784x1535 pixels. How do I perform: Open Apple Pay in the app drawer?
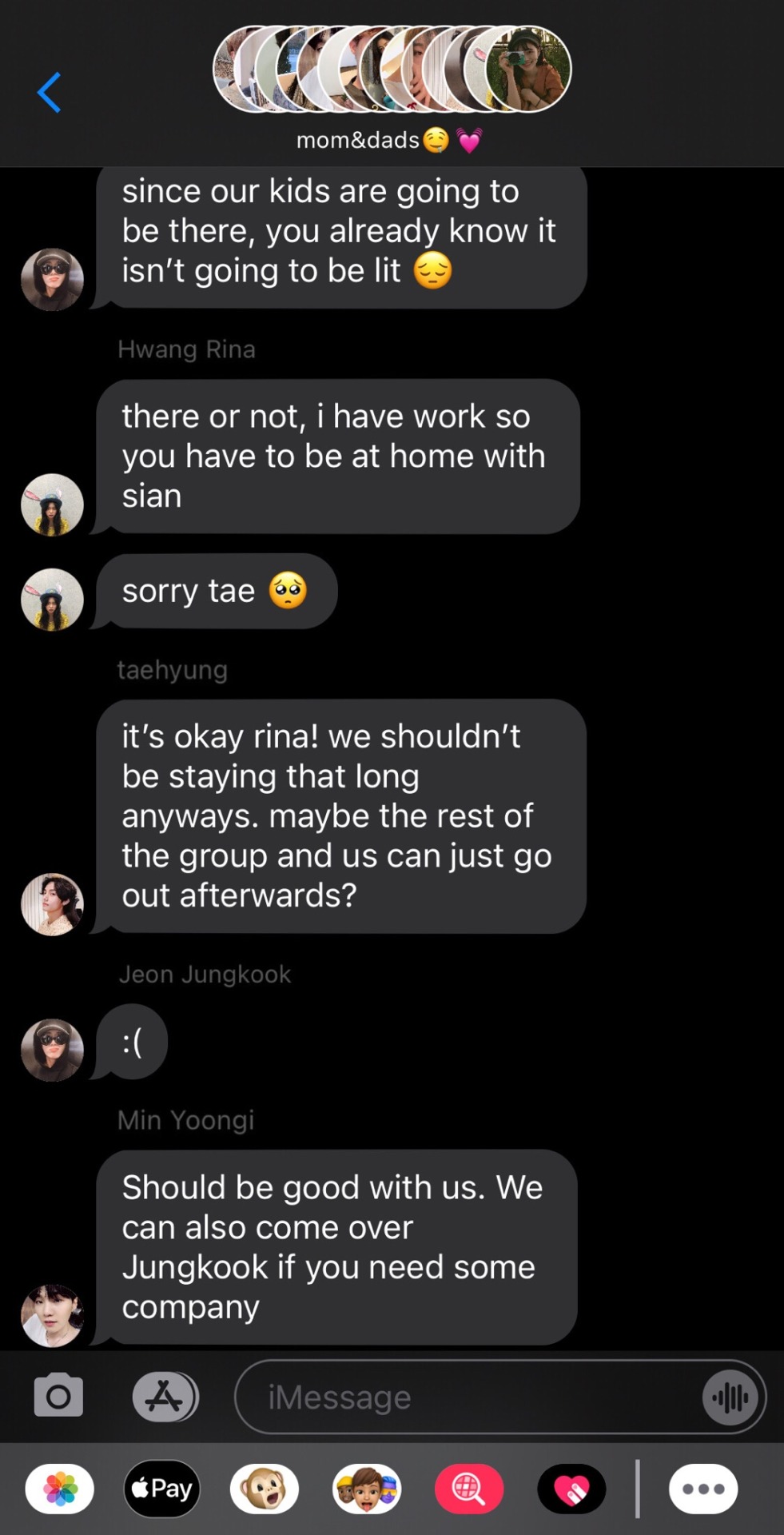tap(162, 1489)
